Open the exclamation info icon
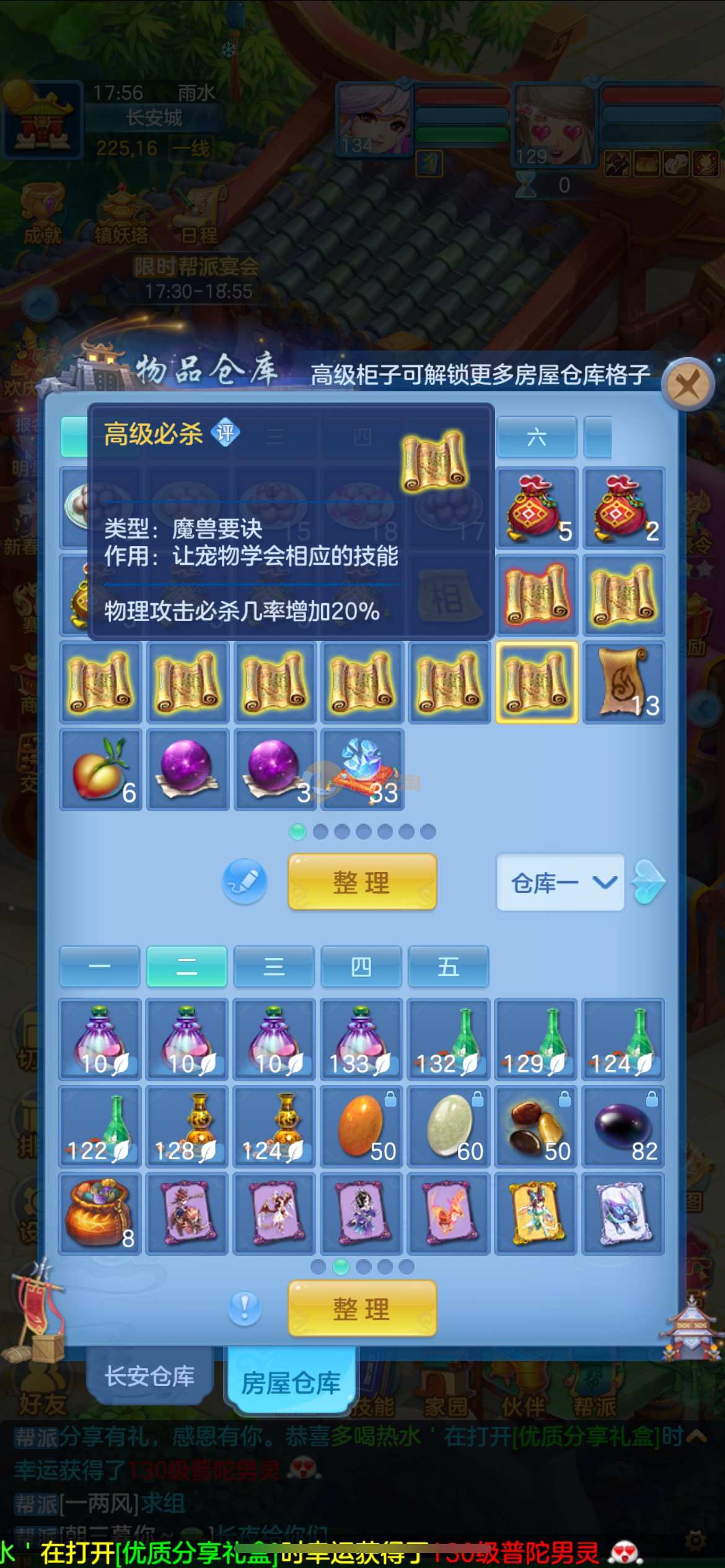 (x=245, y=1308)
